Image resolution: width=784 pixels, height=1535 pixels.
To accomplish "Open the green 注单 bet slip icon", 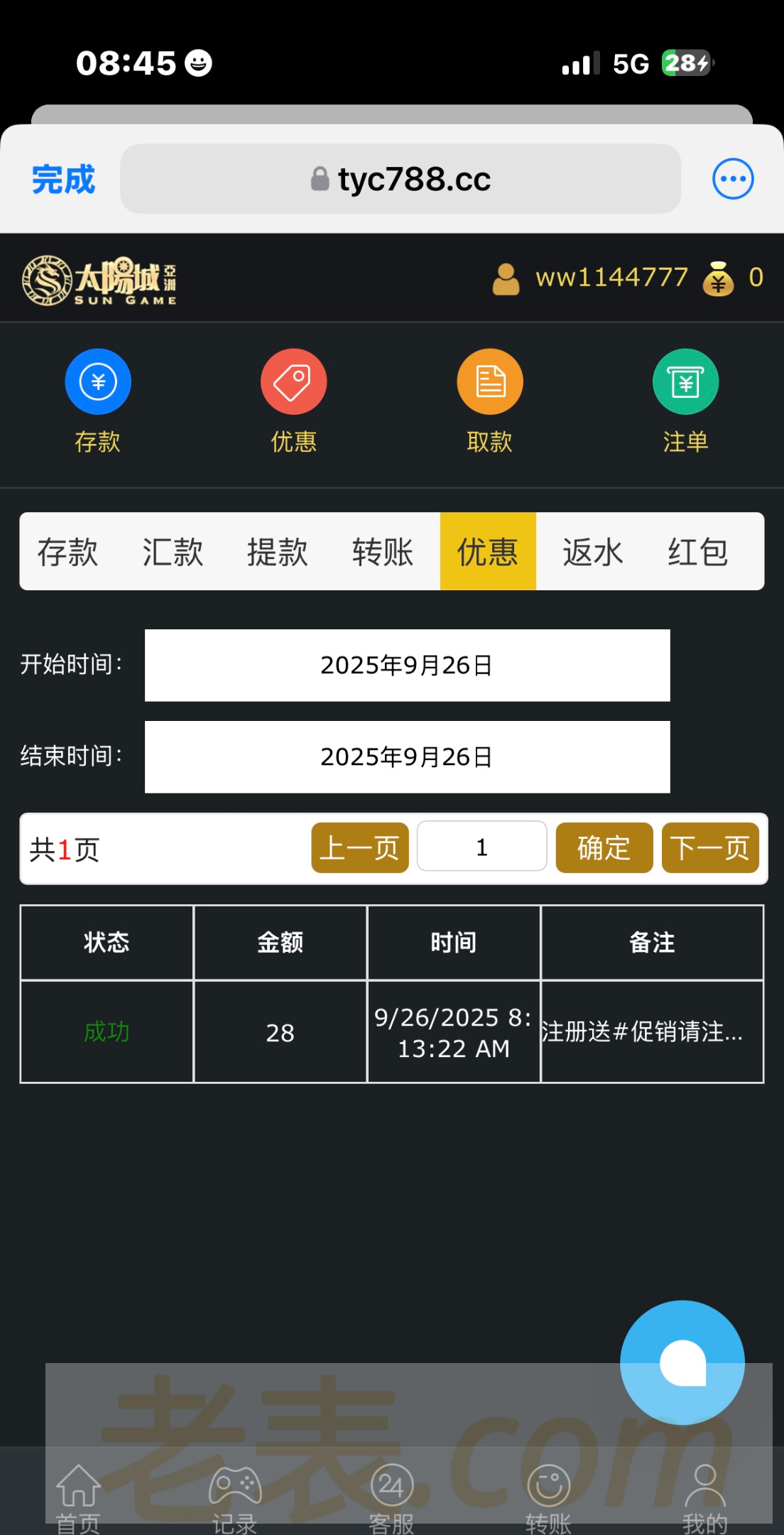I will click(x=685, y=382).
